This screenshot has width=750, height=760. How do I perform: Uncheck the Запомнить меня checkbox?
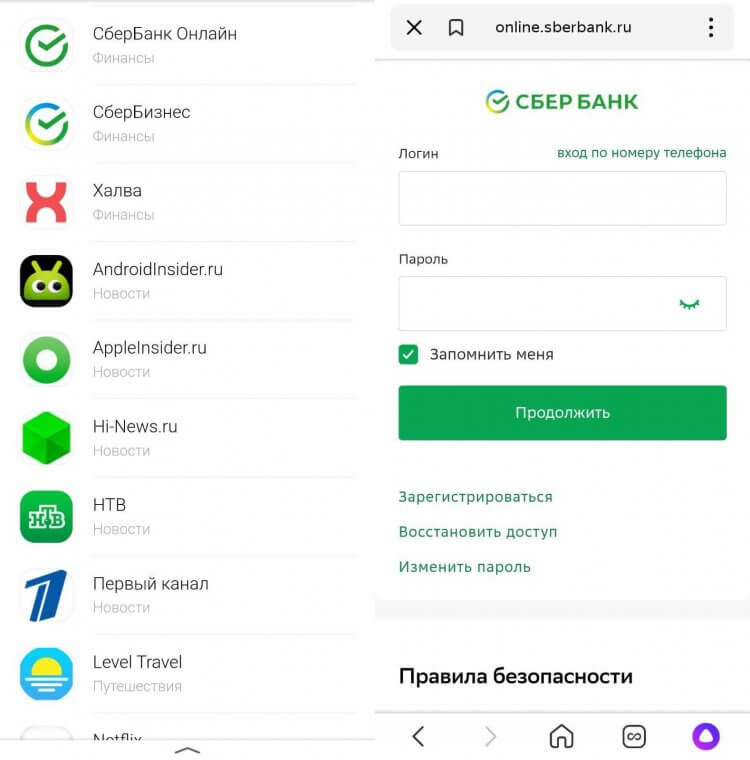coord(408,354)
